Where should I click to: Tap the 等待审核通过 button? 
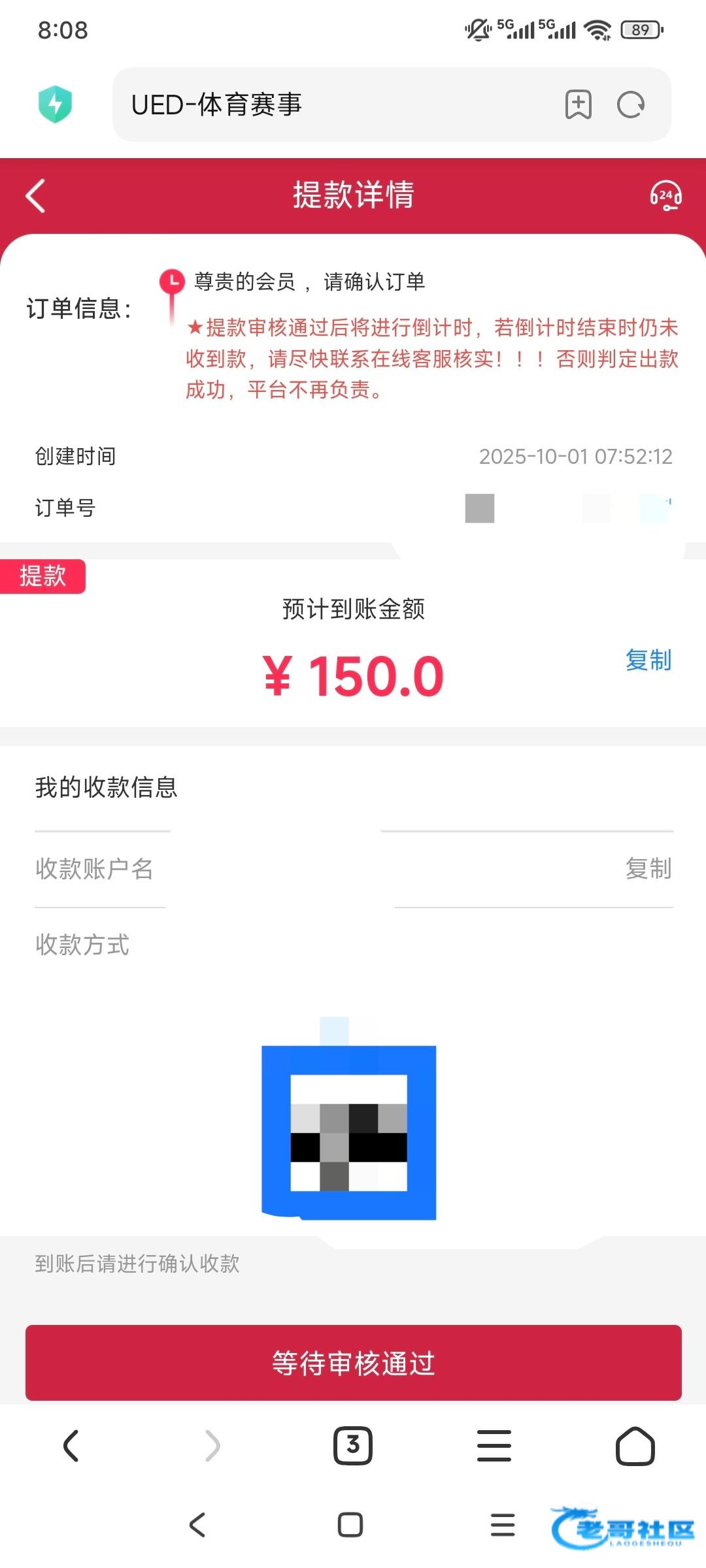[x=353, y=1363]
